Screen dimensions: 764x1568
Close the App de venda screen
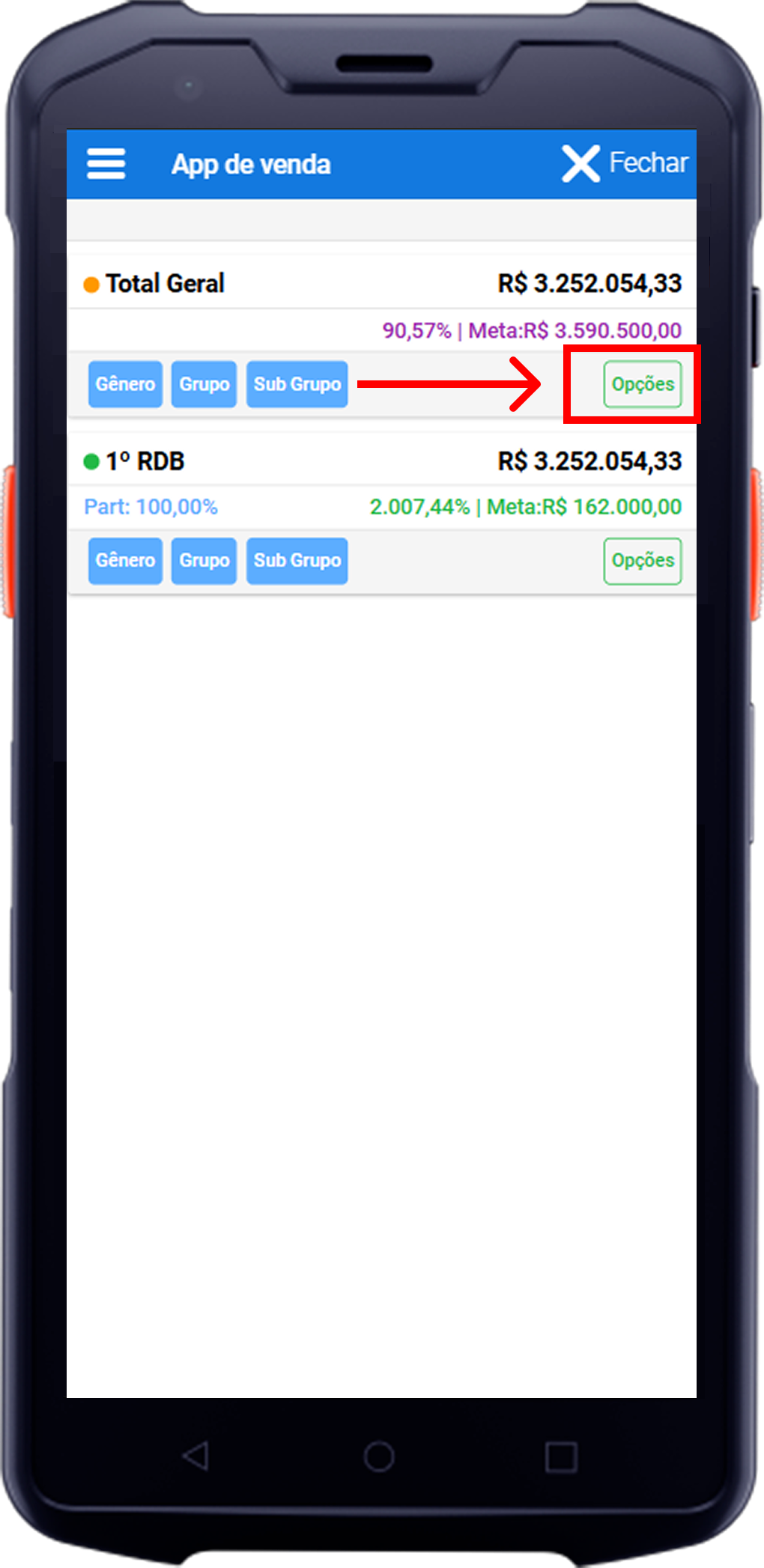click(625, 163)
